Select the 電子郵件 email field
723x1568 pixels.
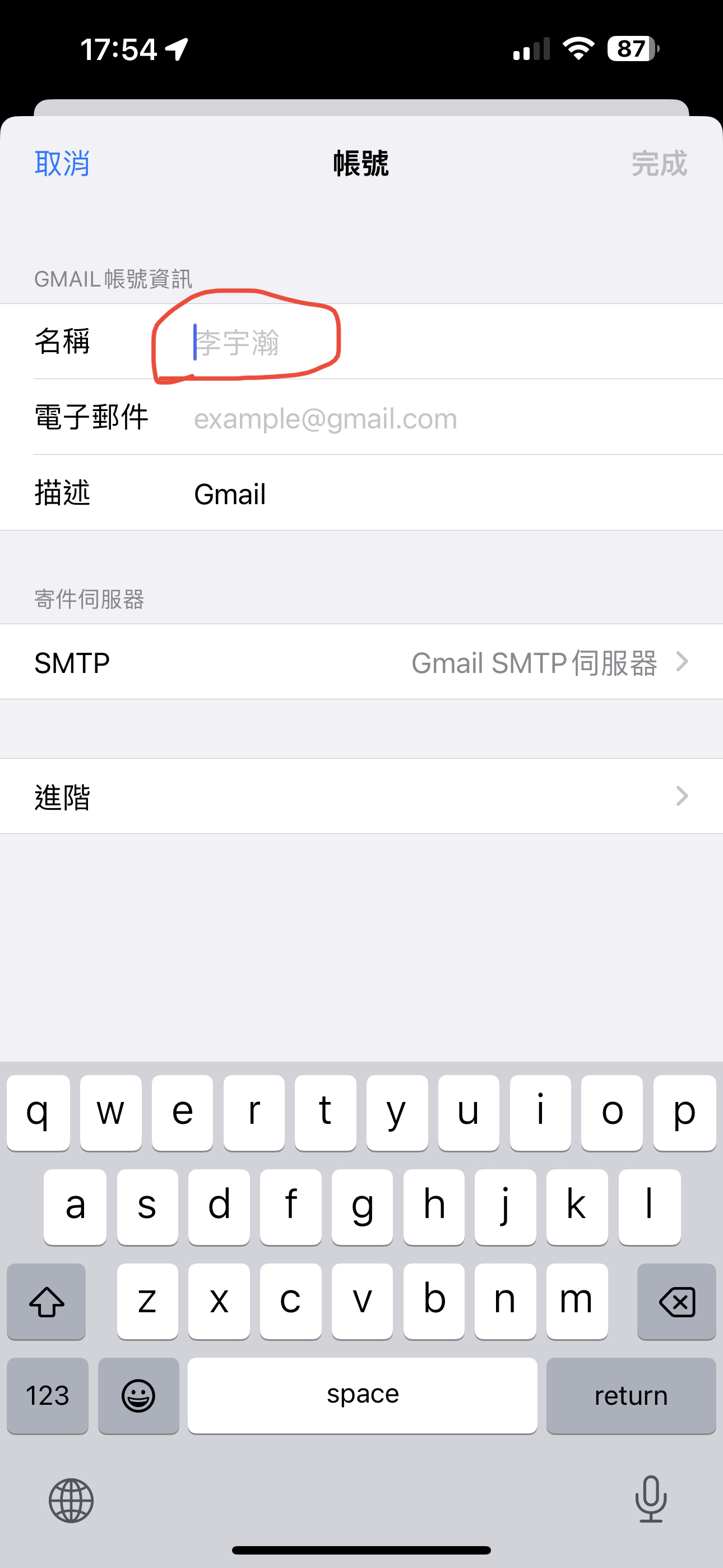point(361,417)
